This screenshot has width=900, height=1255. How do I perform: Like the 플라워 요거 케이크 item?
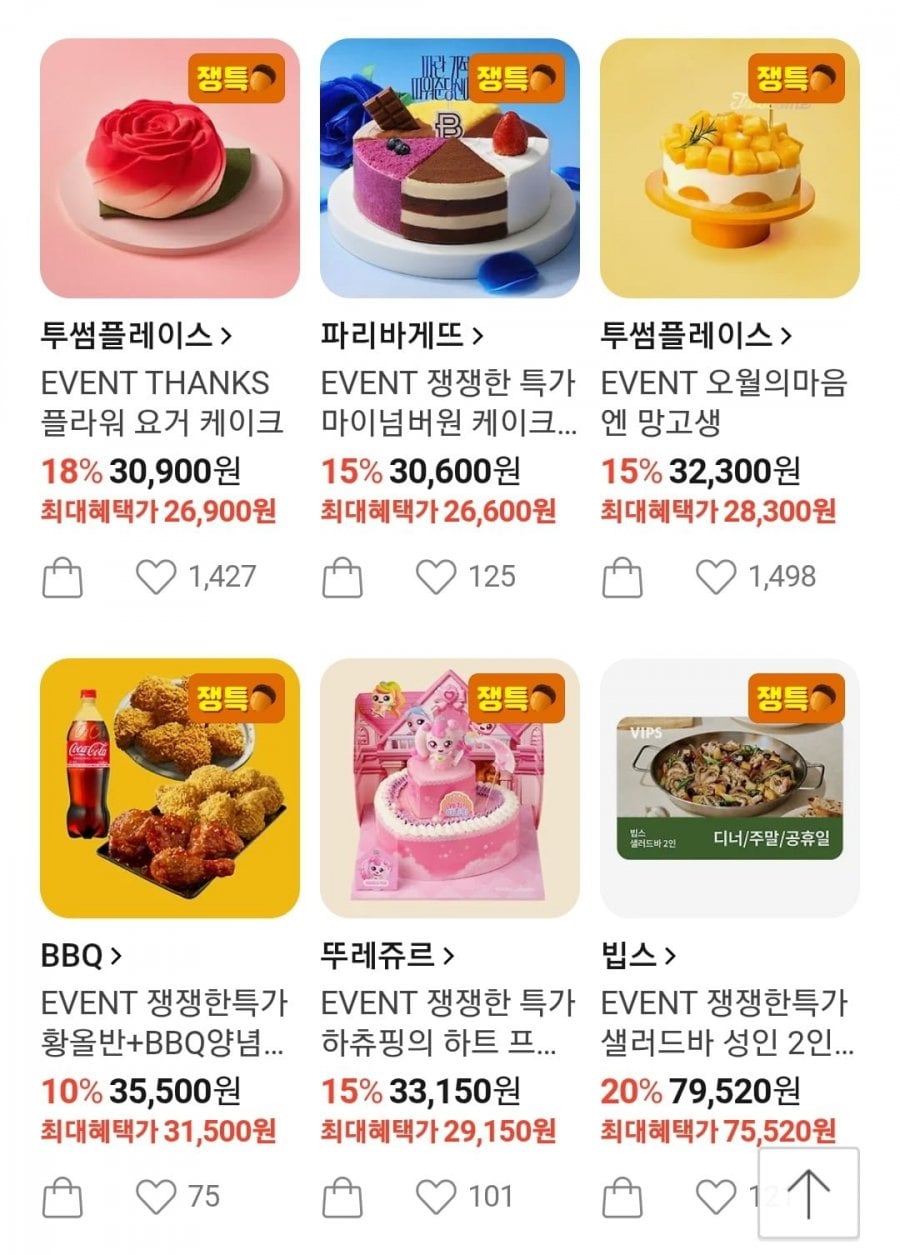tap(155, 577)
